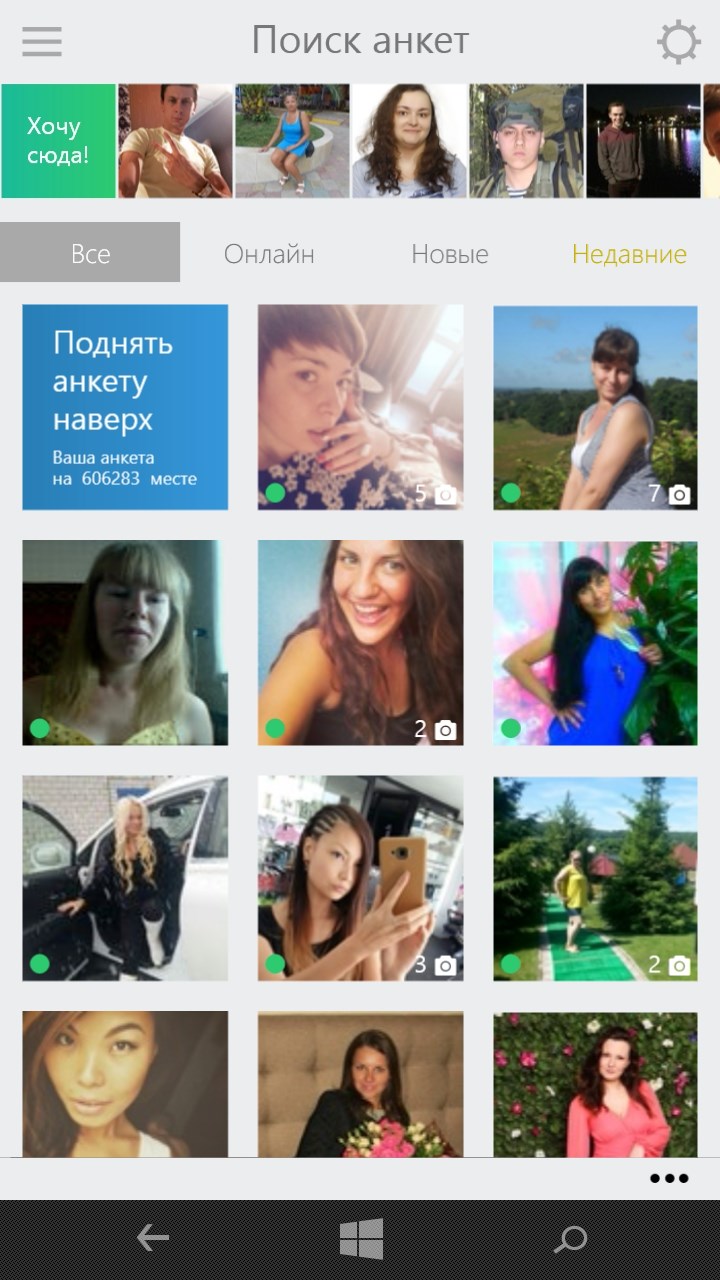Open search settings via the gear icon
The height and width of the screenshot is (1280, 720).
(677, 42)
